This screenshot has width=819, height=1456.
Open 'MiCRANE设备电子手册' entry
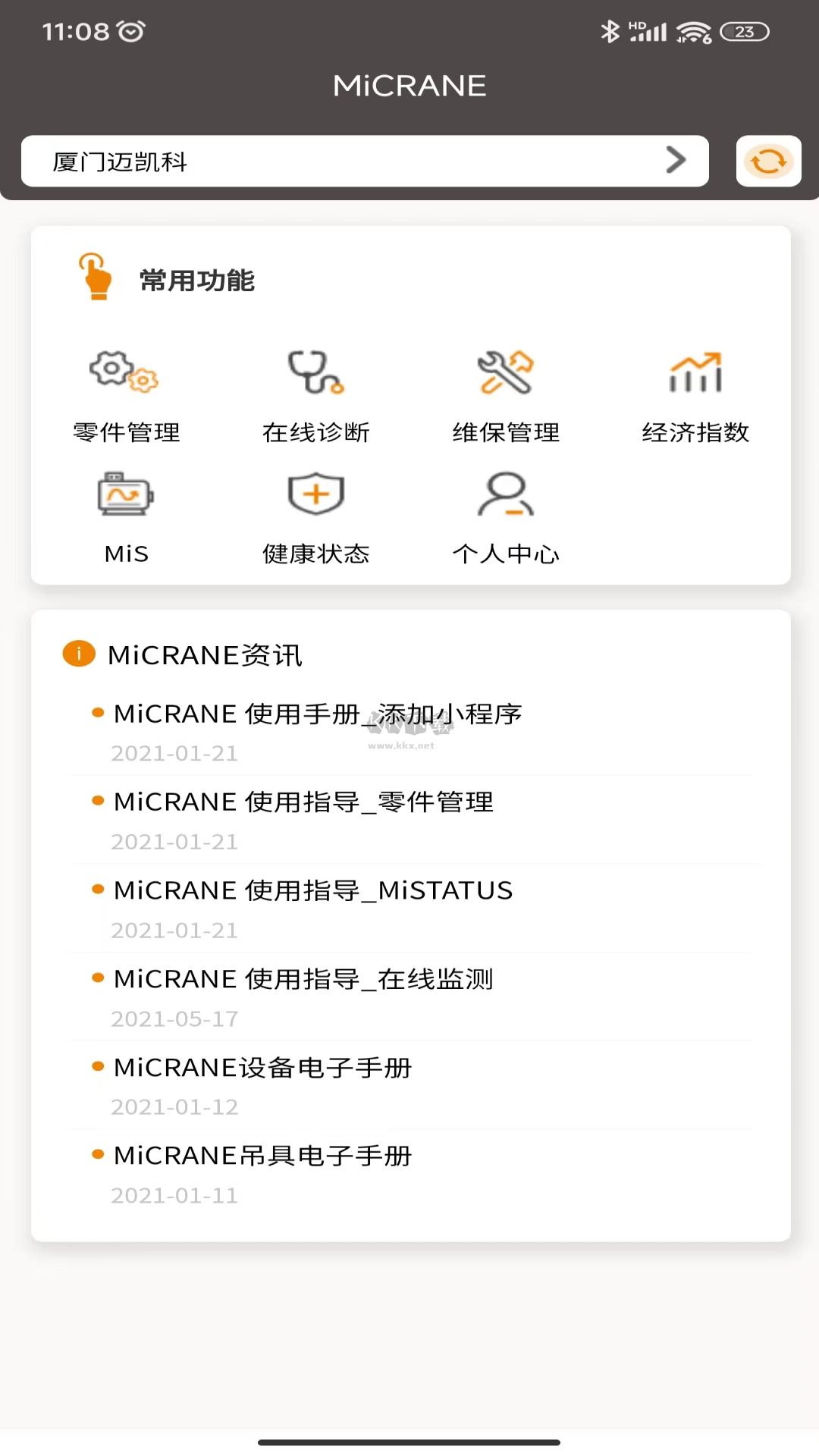coord(262,1067)
